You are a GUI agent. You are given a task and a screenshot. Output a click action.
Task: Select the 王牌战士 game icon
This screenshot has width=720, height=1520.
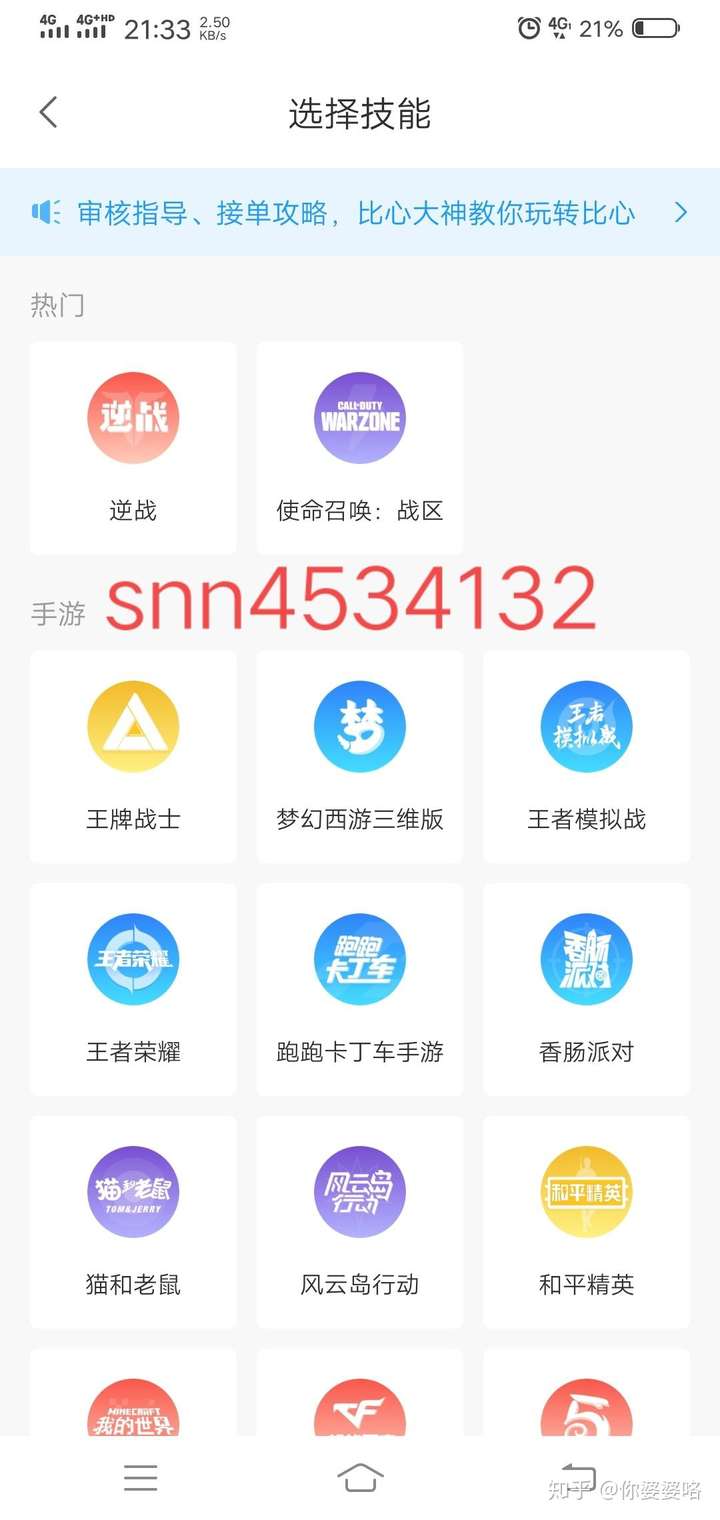click(x=133, y=726)
